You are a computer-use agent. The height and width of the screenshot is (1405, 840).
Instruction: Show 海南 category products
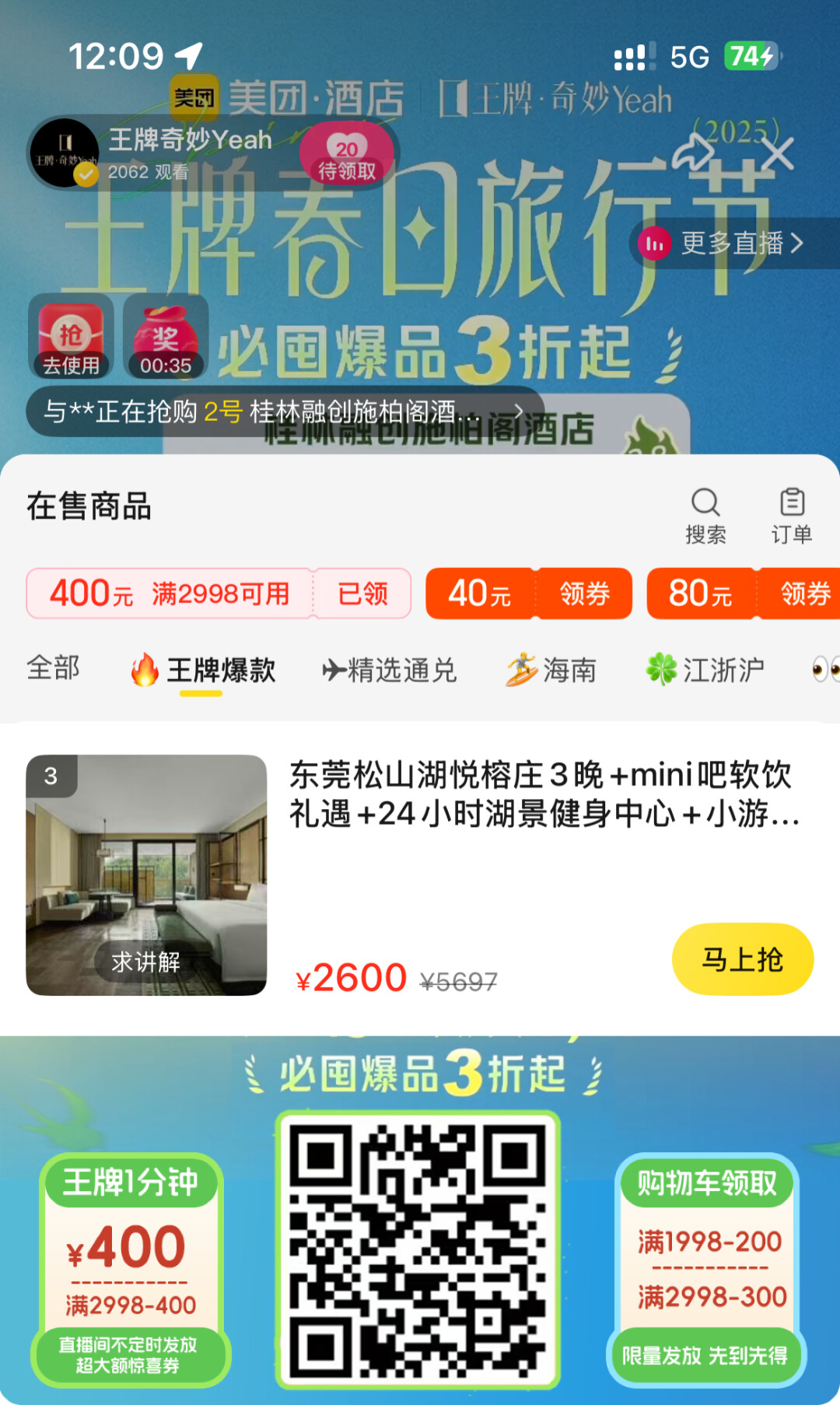pyautogui.click(x=551, y=670)
